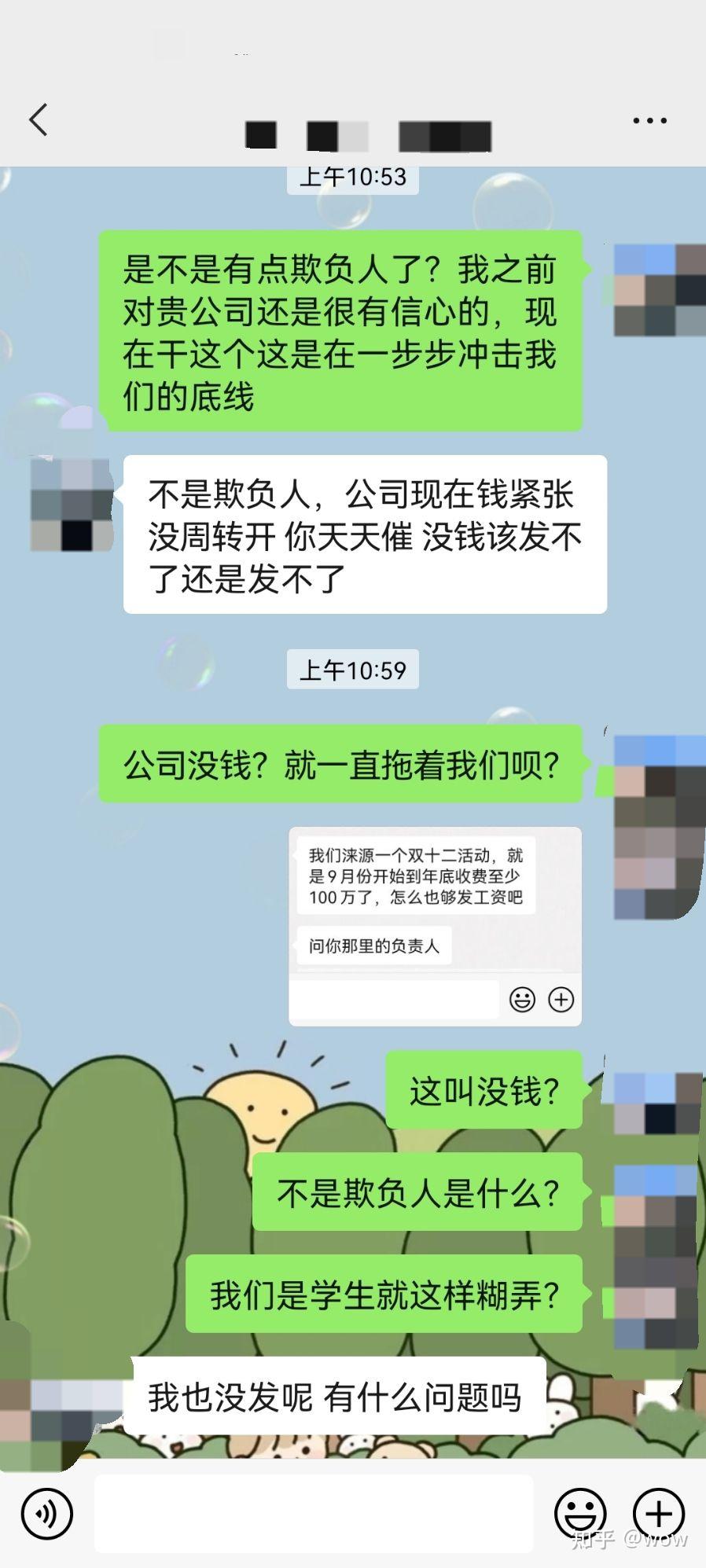This screenshot has width=706, height=1568.
Task: Open the plus attachment menu
Action: (x=659, y=1513)
